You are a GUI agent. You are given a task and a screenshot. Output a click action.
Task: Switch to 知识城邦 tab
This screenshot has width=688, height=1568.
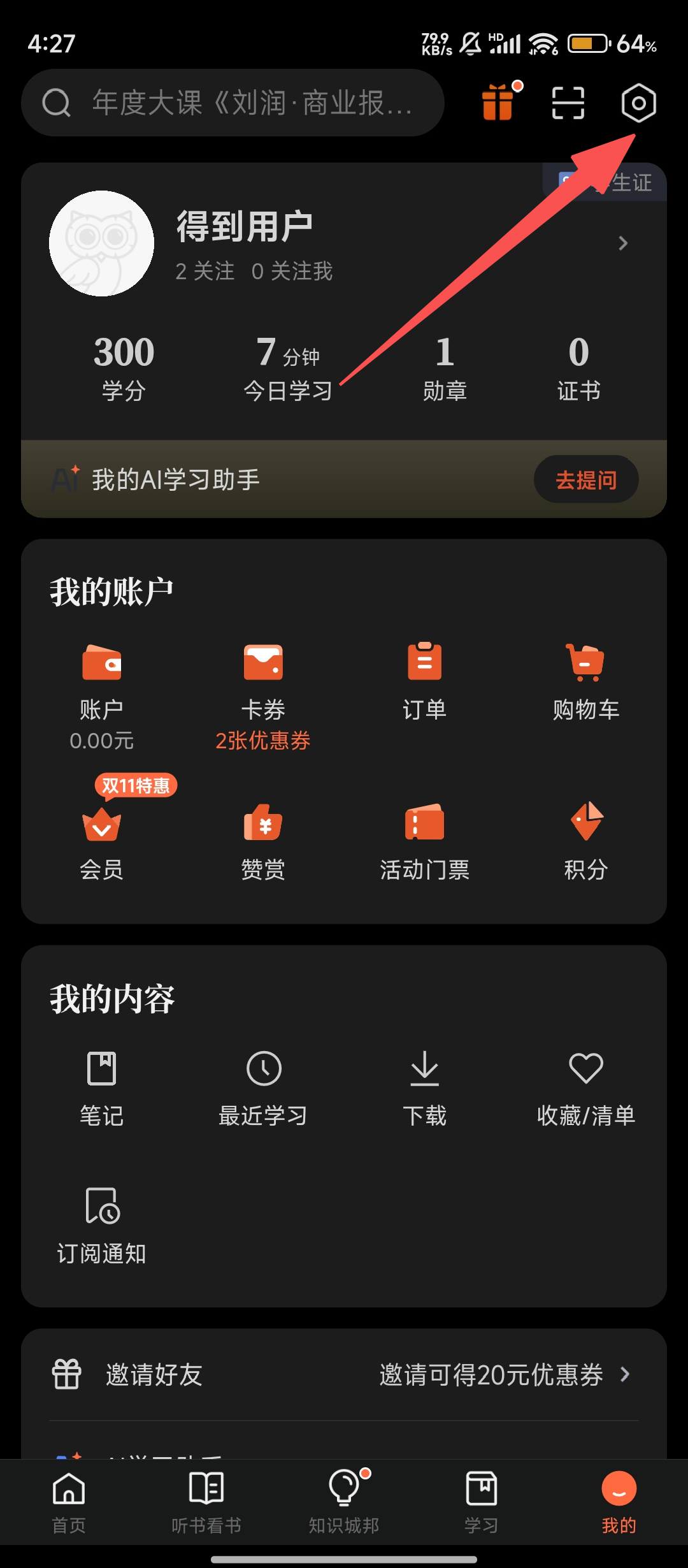pos(344,1501)
